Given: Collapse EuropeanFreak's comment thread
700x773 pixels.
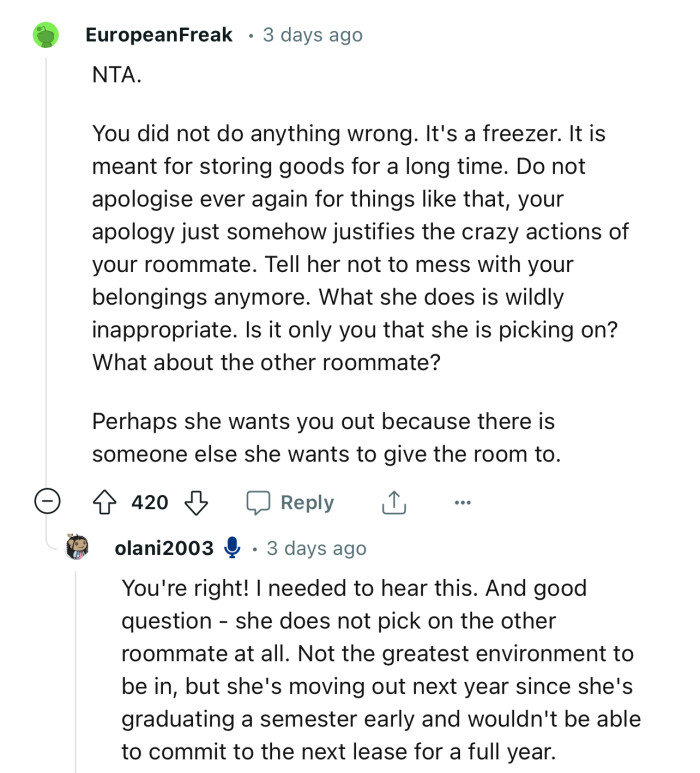Looking at the screenshot, I should [x=47, y=503].
